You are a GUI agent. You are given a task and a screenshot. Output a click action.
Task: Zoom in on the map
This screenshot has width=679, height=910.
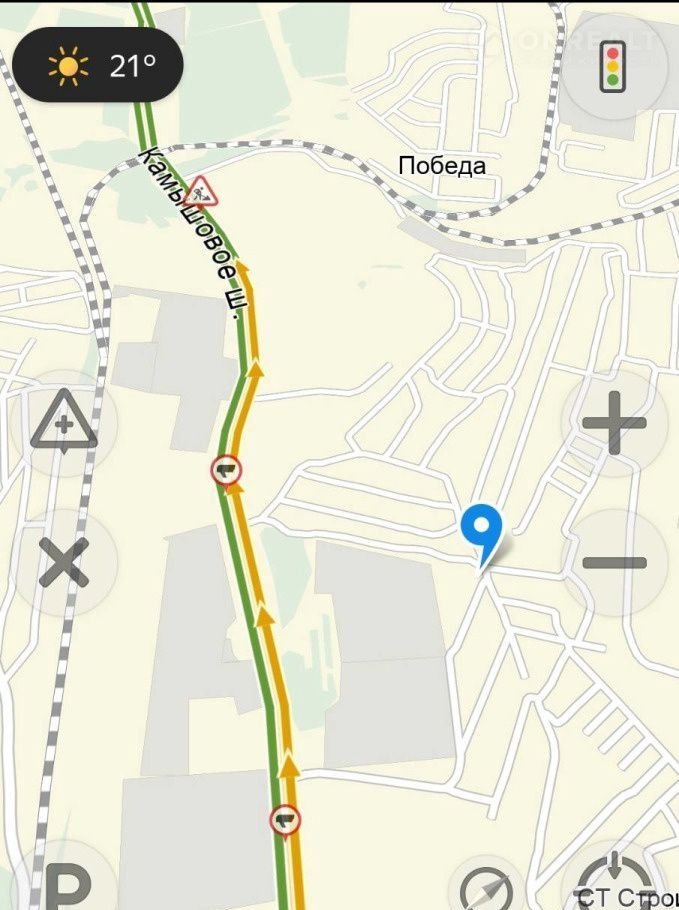pos(614,424)
